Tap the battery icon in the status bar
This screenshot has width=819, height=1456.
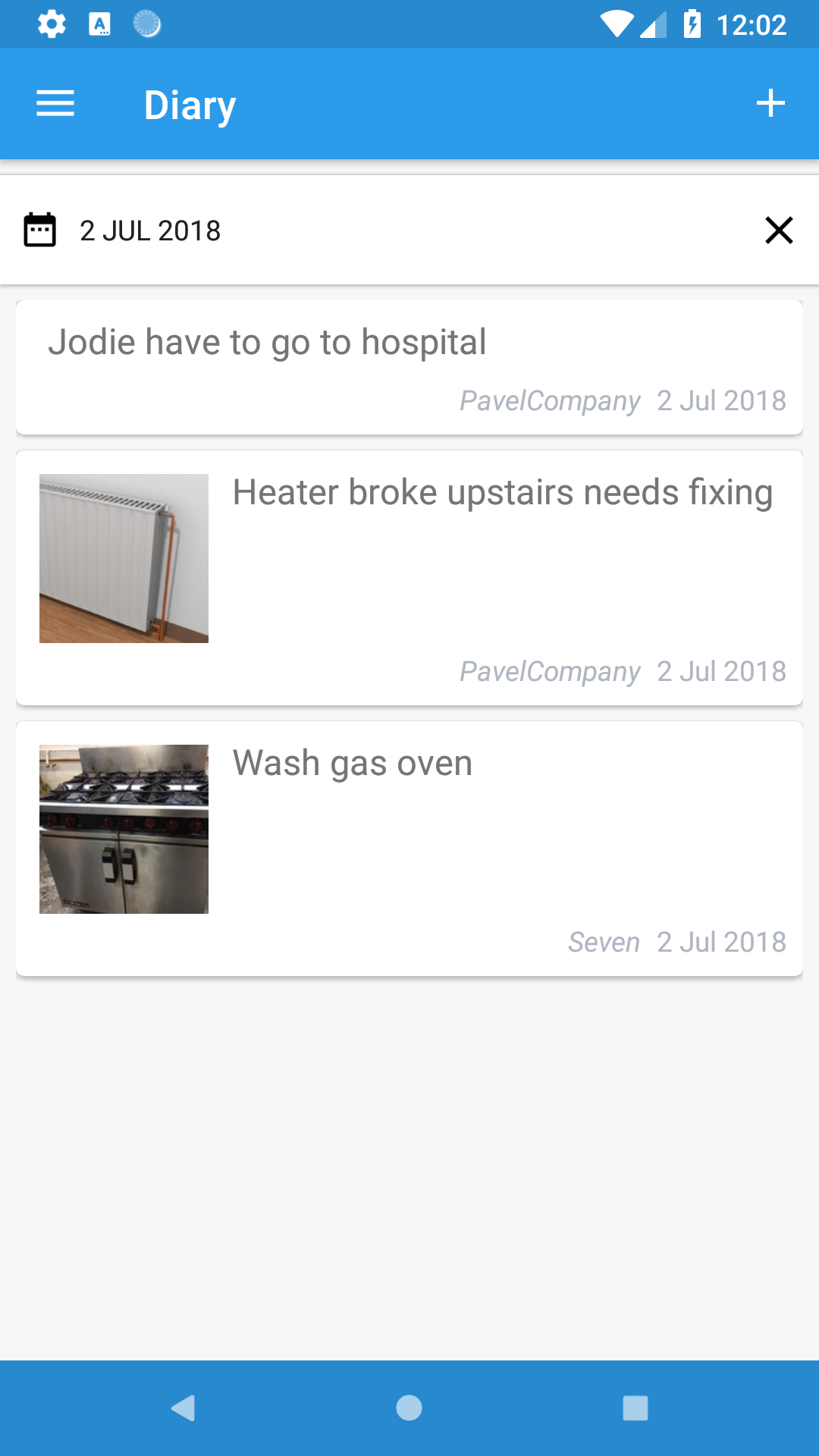point(694,24)
